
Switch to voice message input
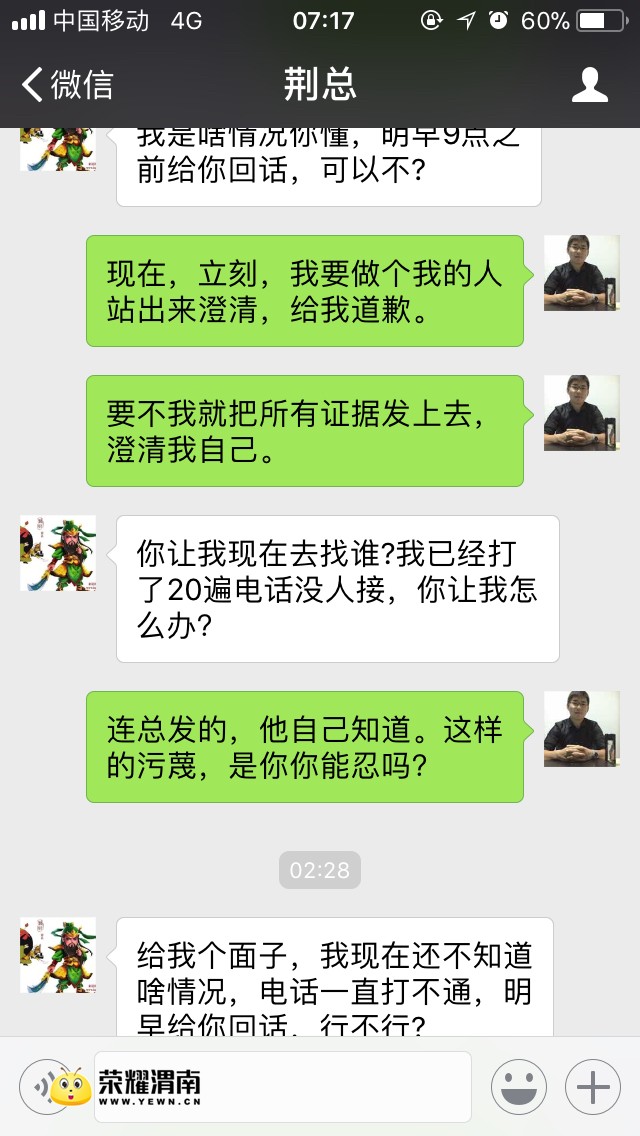(x=46, y=1085)
